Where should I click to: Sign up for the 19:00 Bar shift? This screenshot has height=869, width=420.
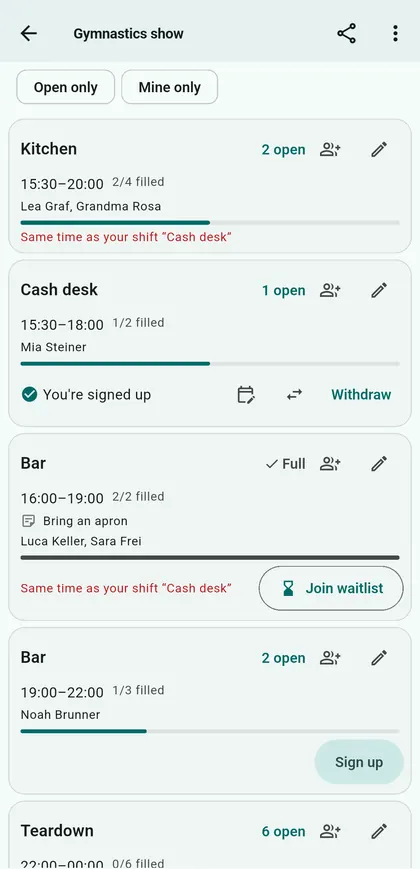359,762
